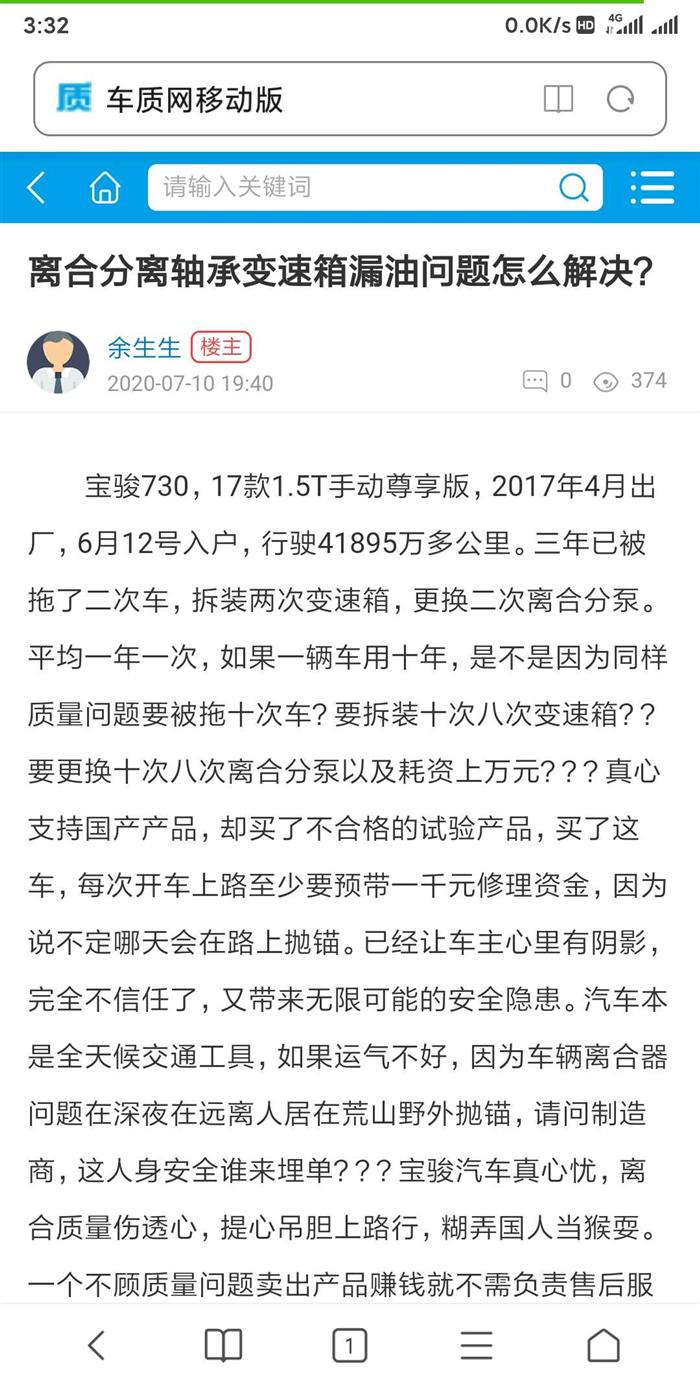This screenshot has width=700, height=1400.
Task: Open the site home page icon
Action: [104, 187]
